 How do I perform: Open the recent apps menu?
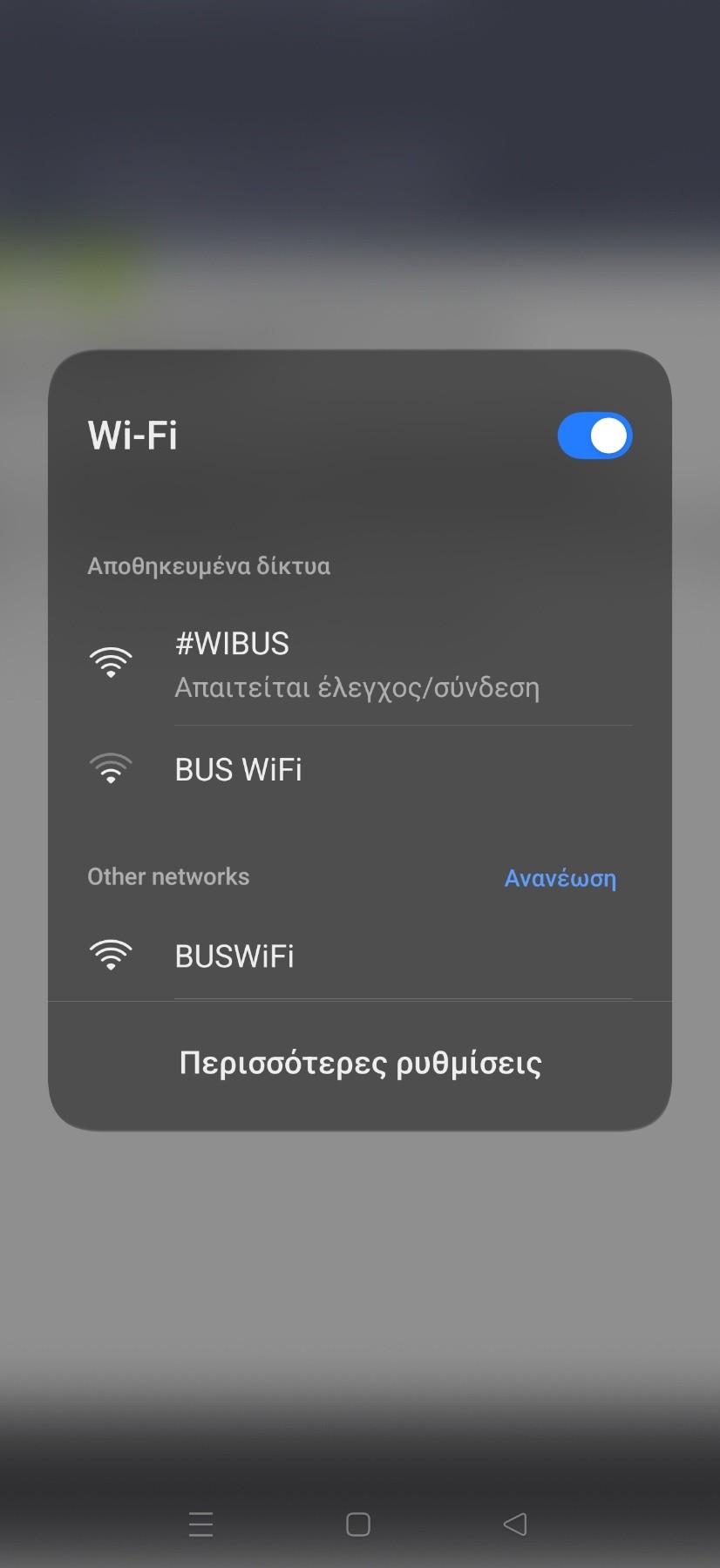[201, 1524]
